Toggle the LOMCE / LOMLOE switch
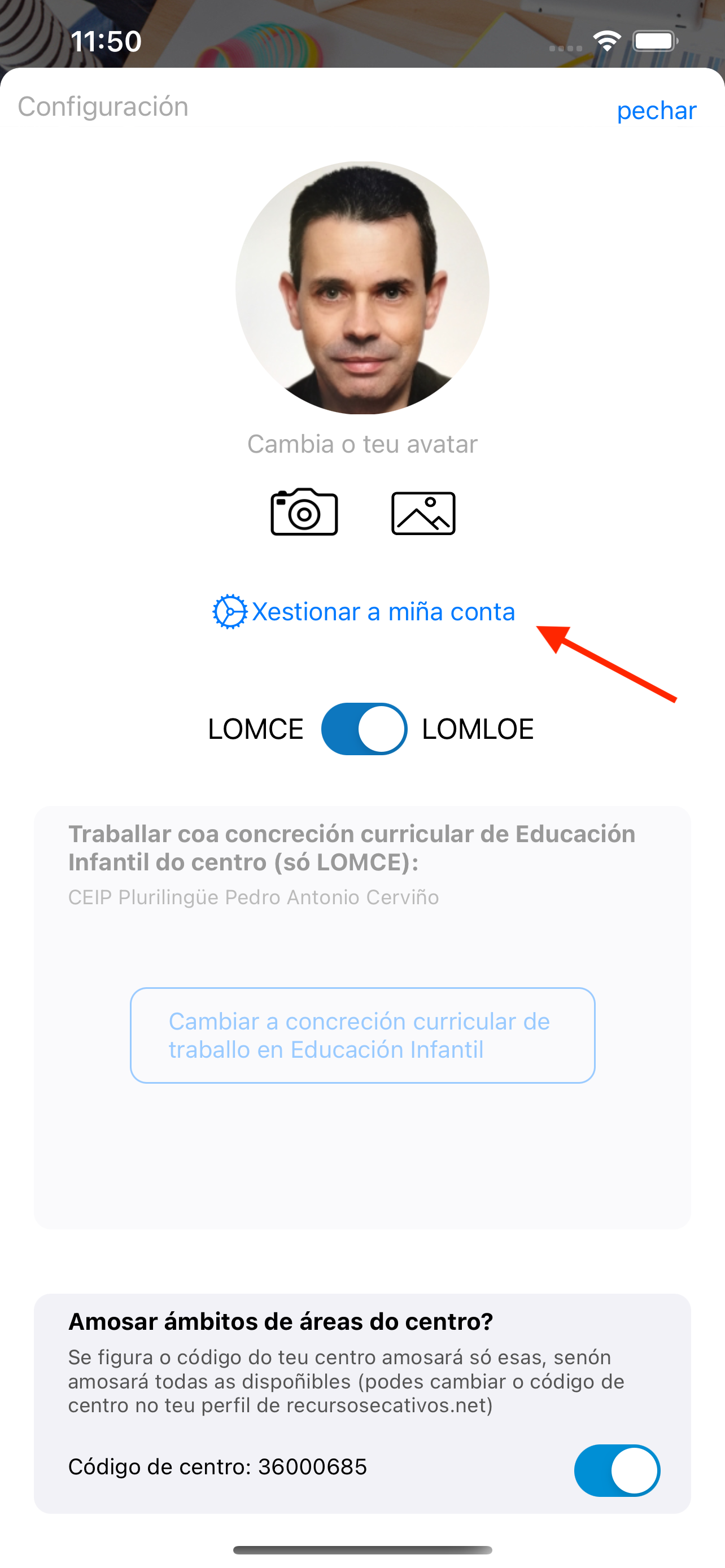The image size is (725, 1568). click(364, 729)
